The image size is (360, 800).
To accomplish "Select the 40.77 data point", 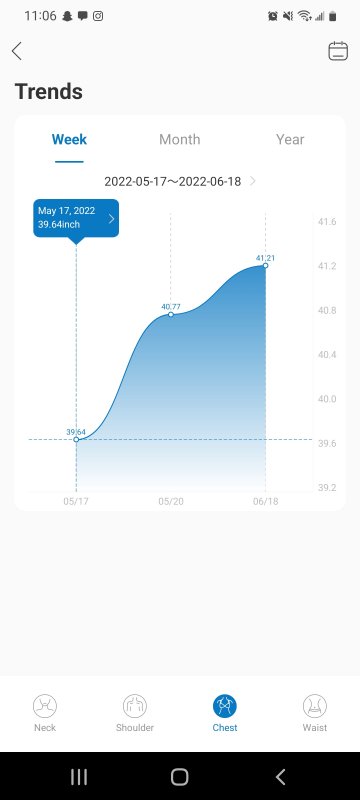I will click(171, 314).
